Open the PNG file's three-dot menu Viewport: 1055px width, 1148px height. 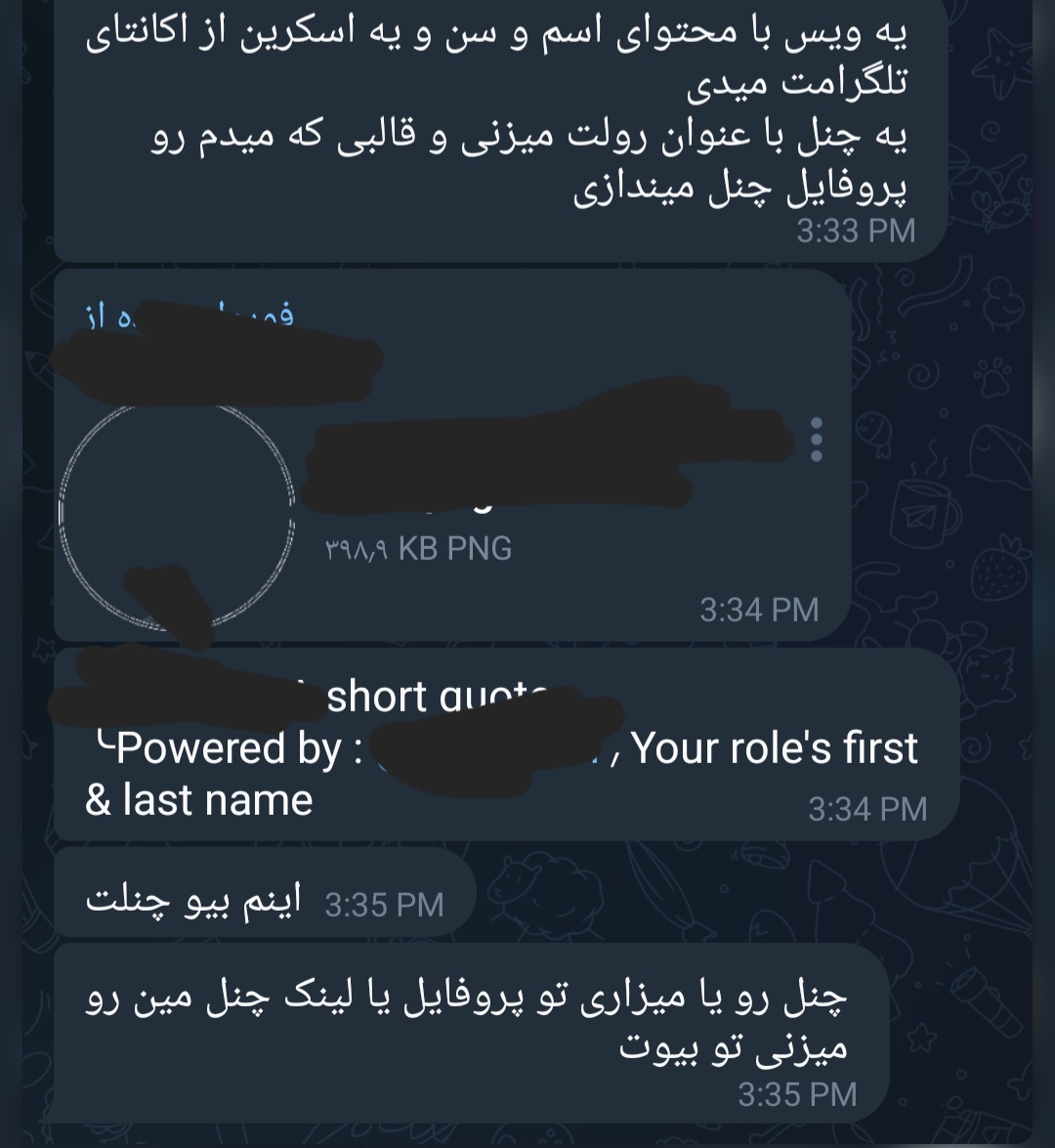tap(817, 441)
